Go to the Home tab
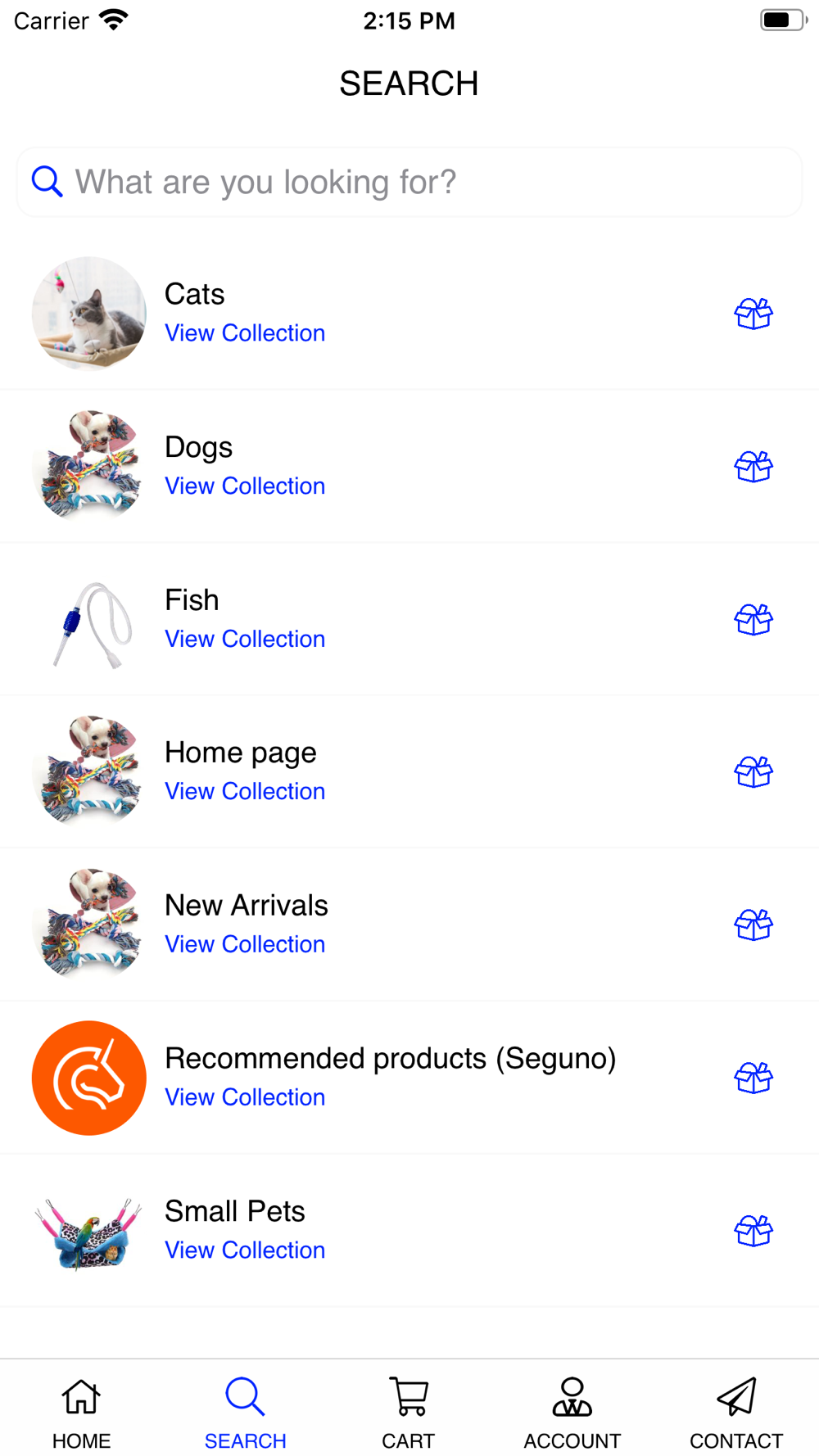The width and height of the screenshot is (819, 1456). (81, 1413)
